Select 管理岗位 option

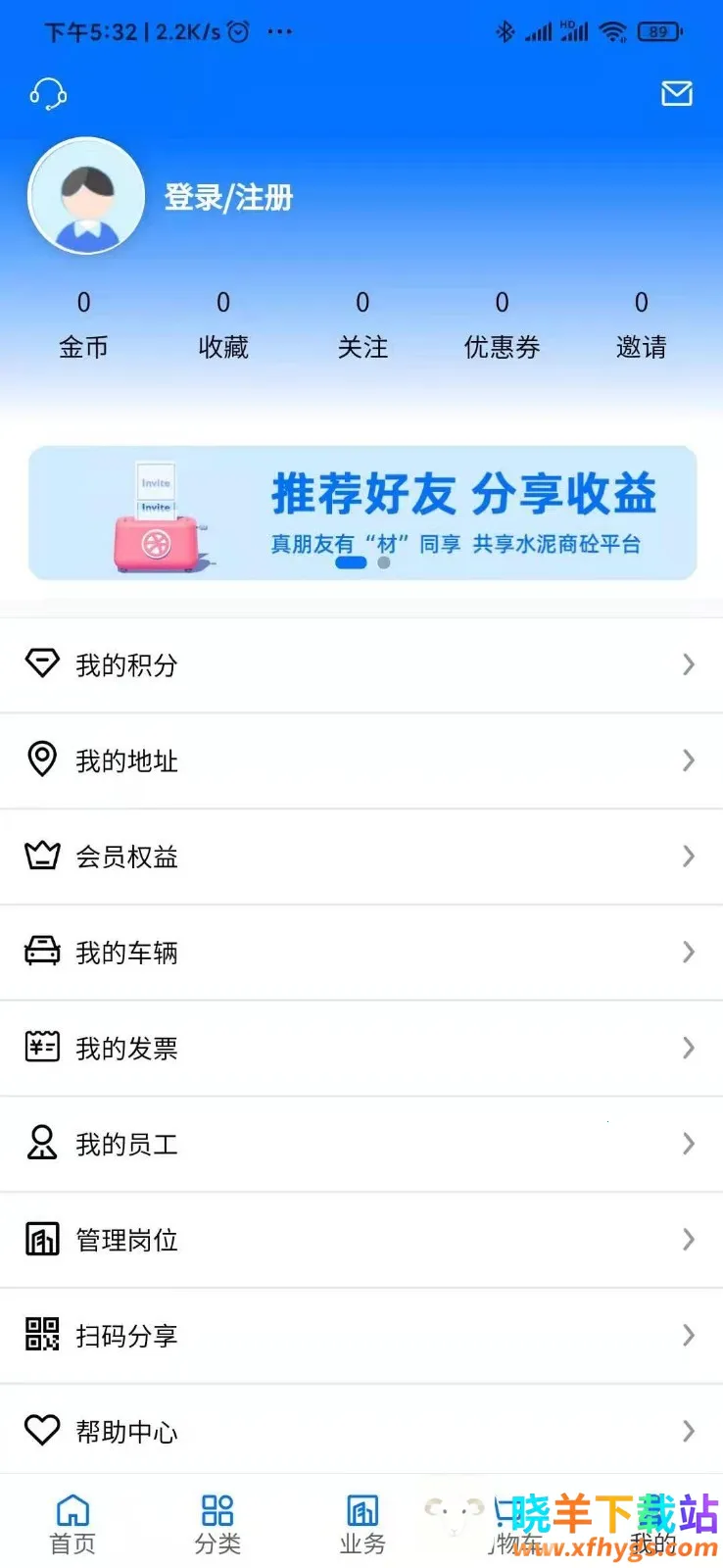click(361, 1240)
